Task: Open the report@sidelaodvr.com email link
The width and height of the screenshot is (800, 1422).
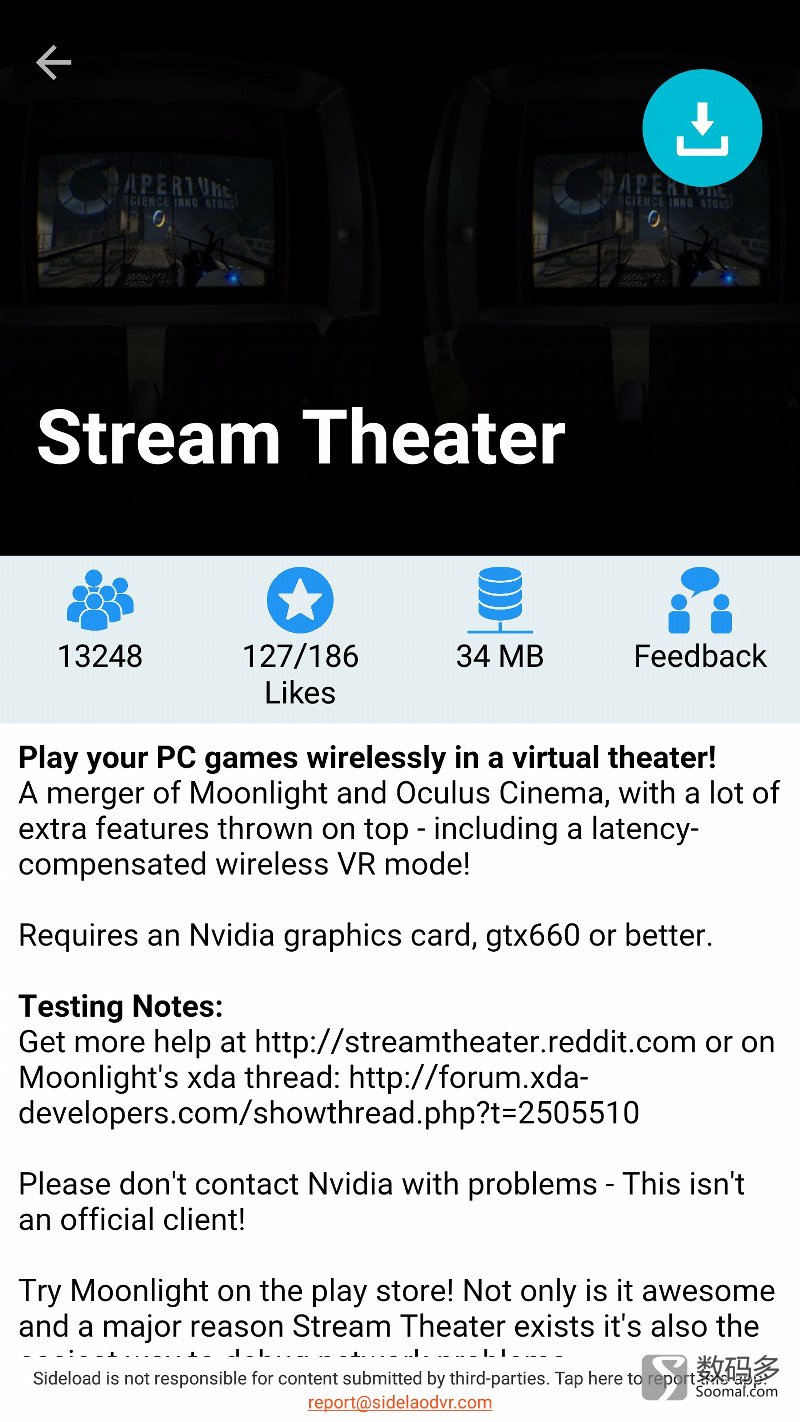Action: pyautogui.click(x=399, y=1402)
